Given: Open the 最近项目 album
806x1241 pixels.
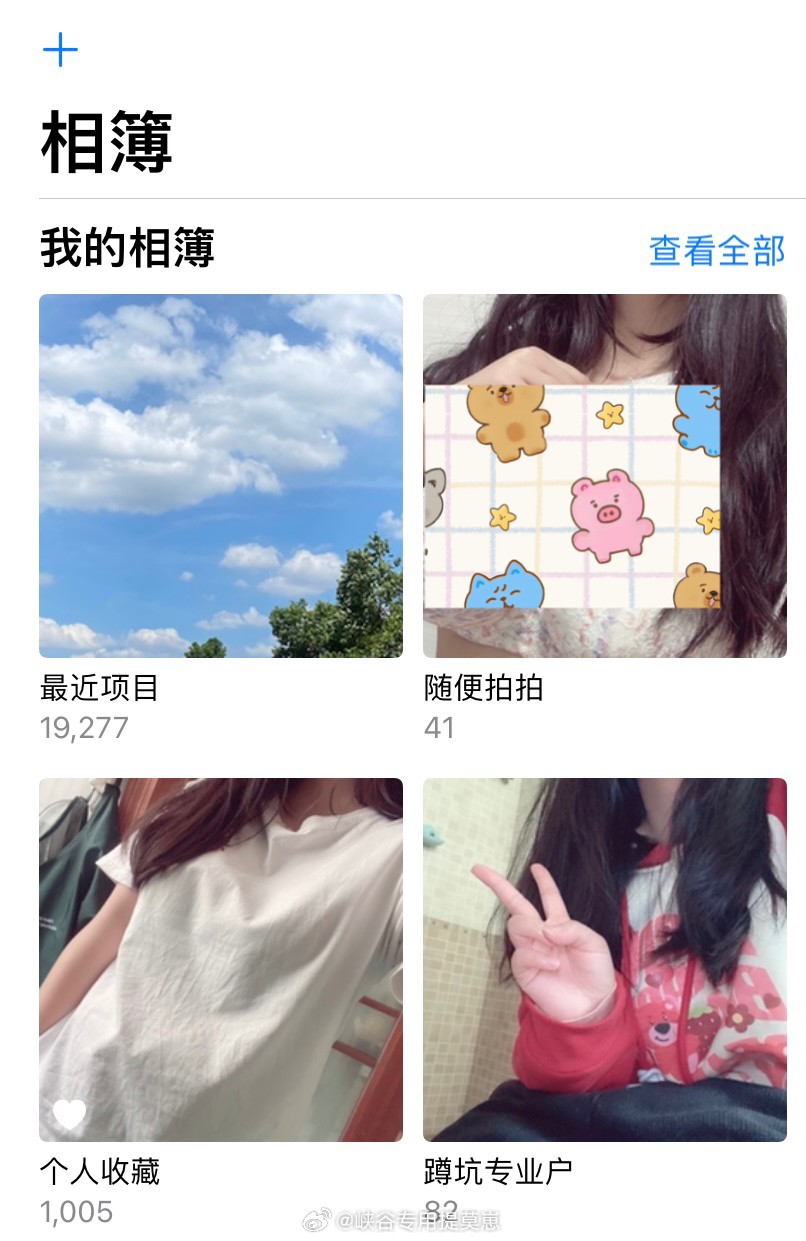Looking at the screenshot, I should pos(221,476).
